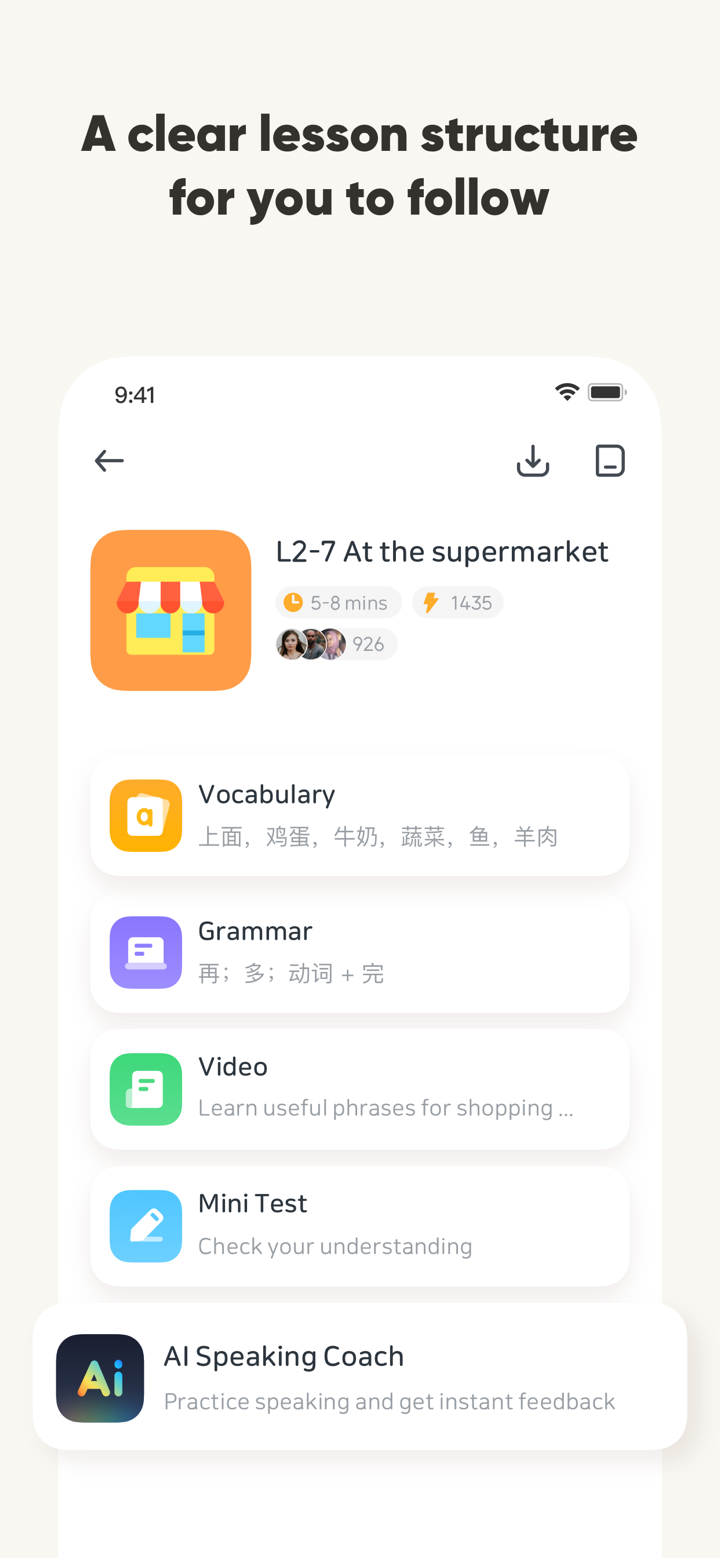Open the Grammar section card
The height and width of the screenshot is (1558, 720).
click(360, 952)
